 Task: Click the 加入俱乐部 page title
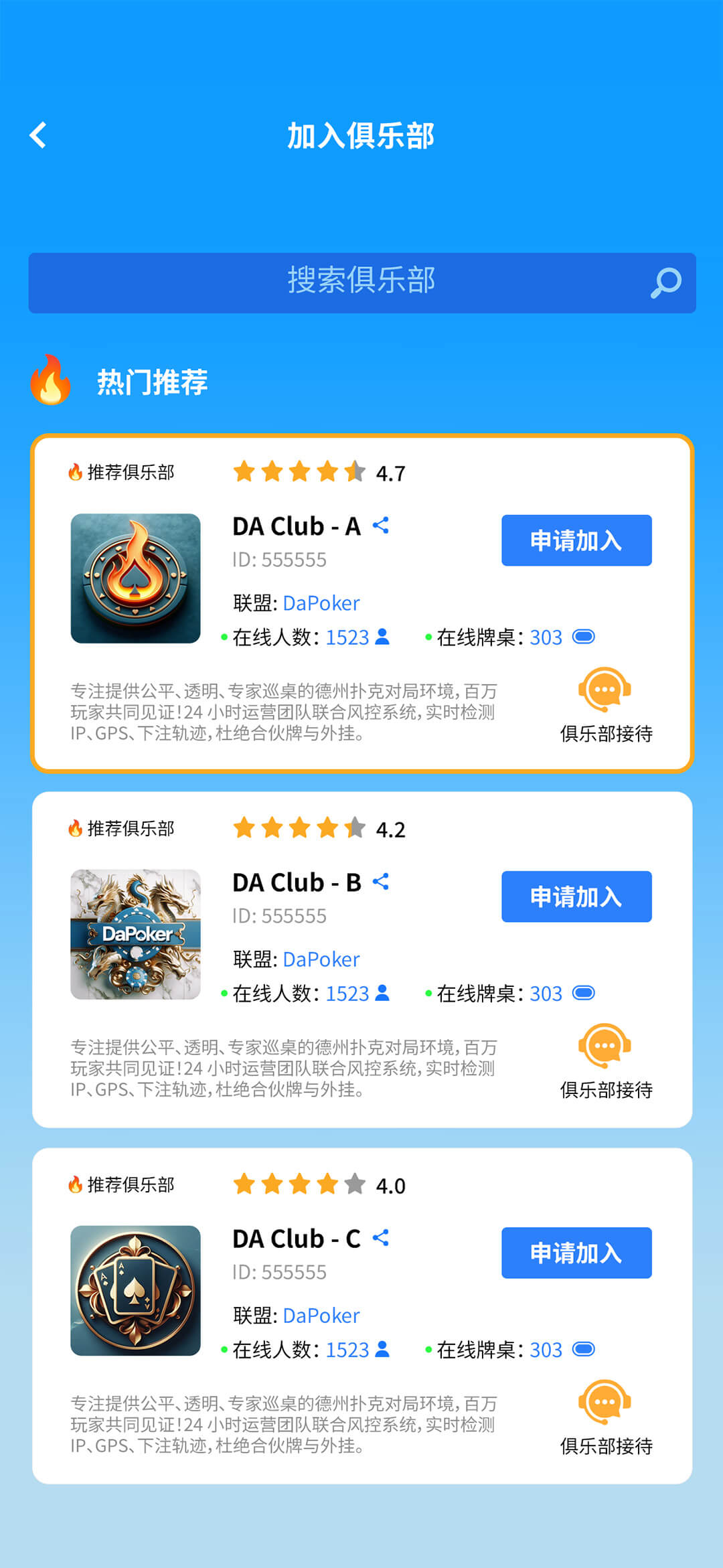(361, 134)
